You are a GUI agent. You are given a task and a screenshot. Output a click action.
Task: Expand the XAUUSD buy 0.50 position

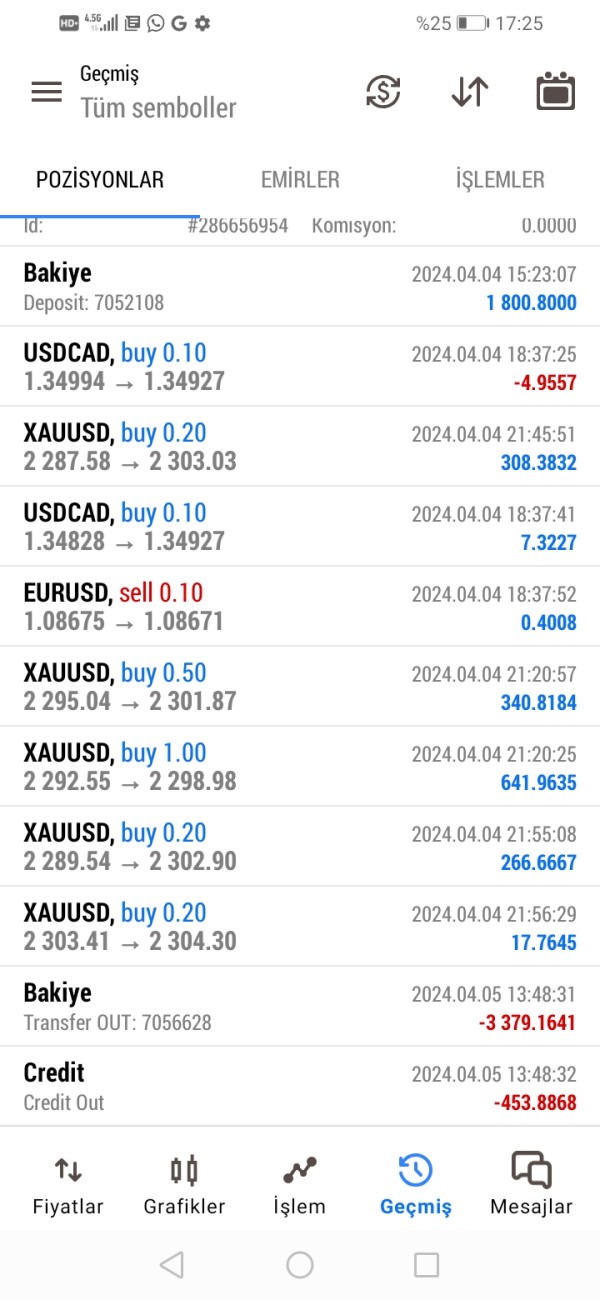pyautogui.click(x=300, y=687)
